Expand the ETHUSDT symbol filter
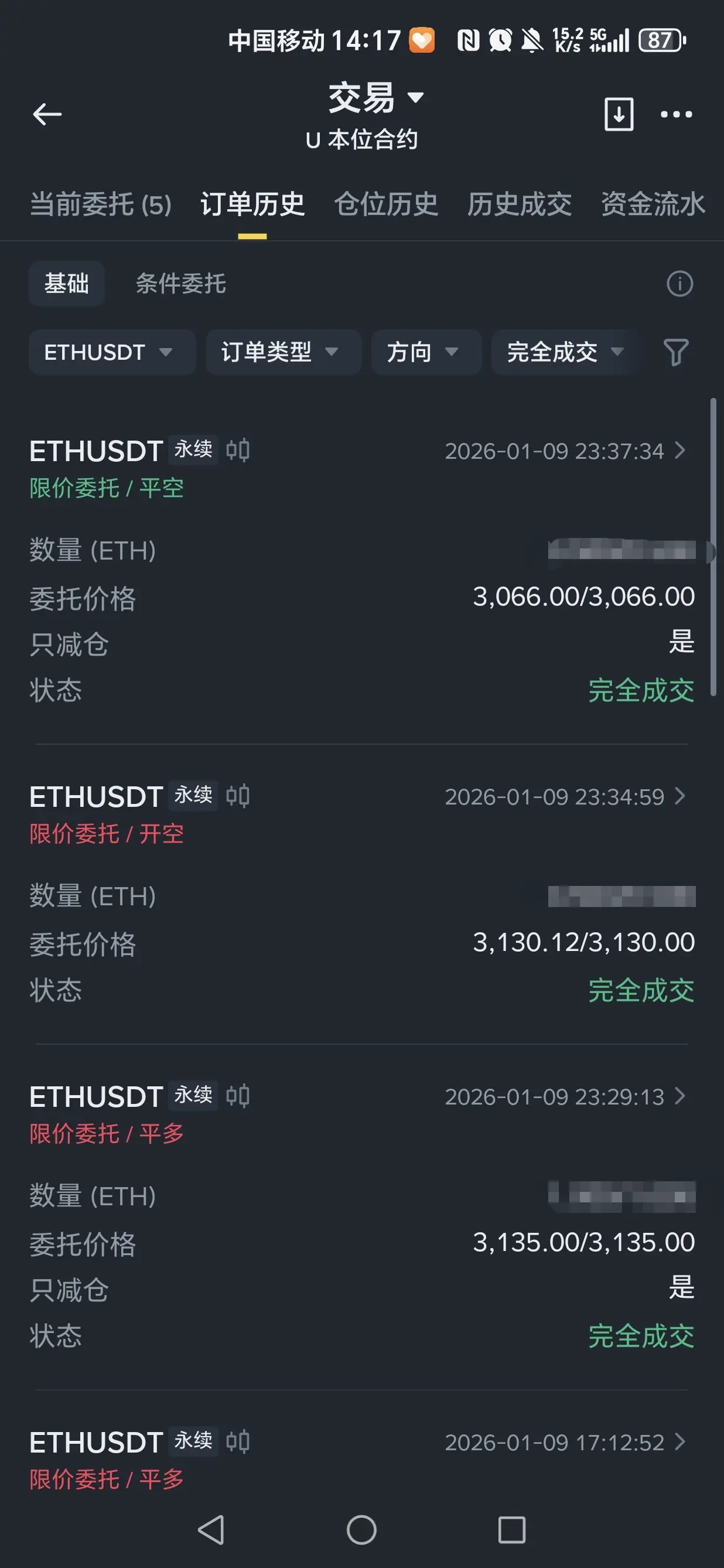 (x=111, y=352)
